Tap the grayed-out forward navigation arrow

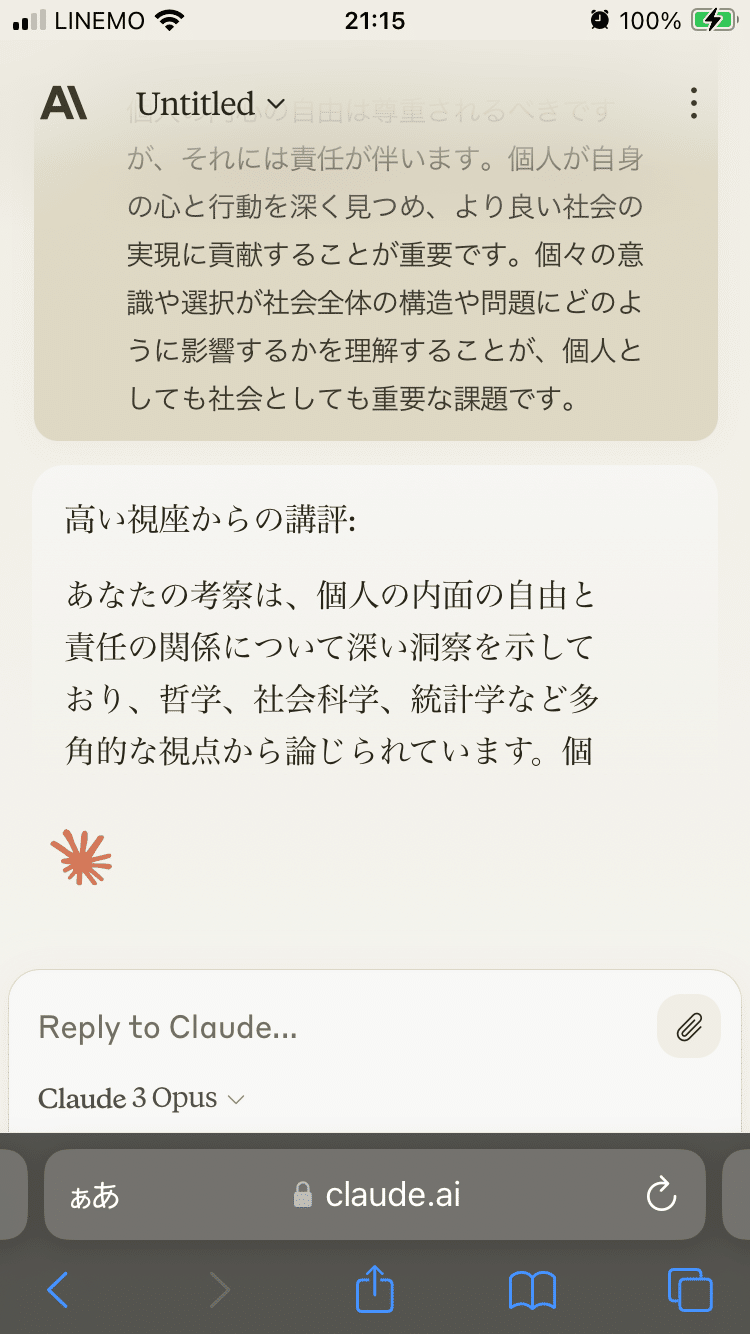[x=217, y=1290]
